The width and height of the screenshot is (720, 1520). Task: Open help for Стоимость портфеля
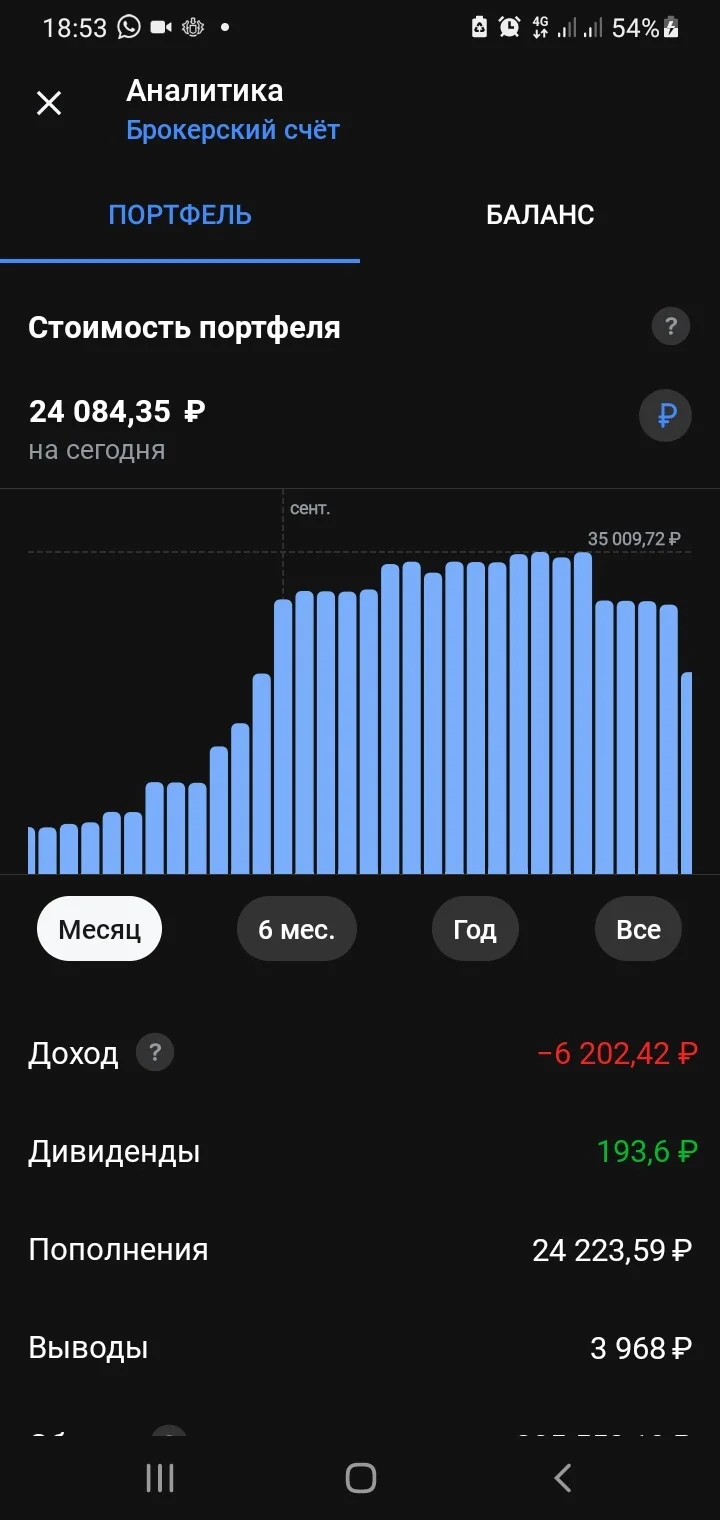(671, 326)
